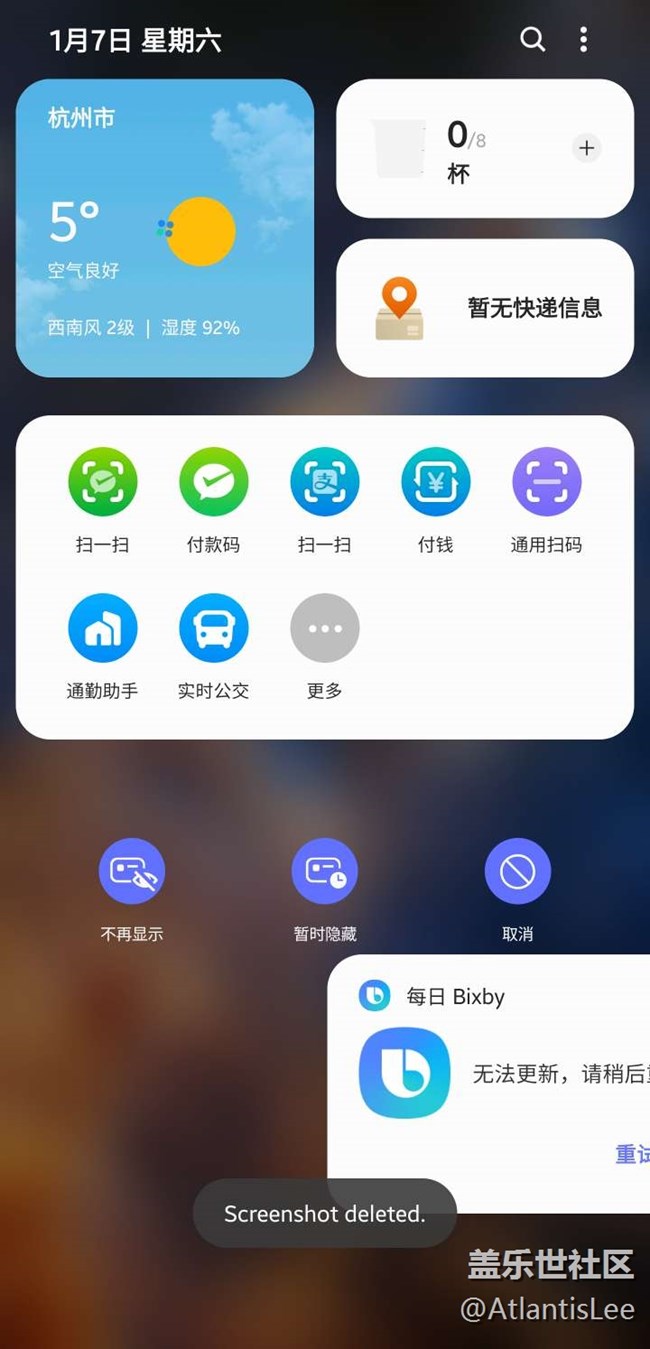Tap the green 扫一扫 scan shortcut
650x1349 pixels.
[102, 482]
